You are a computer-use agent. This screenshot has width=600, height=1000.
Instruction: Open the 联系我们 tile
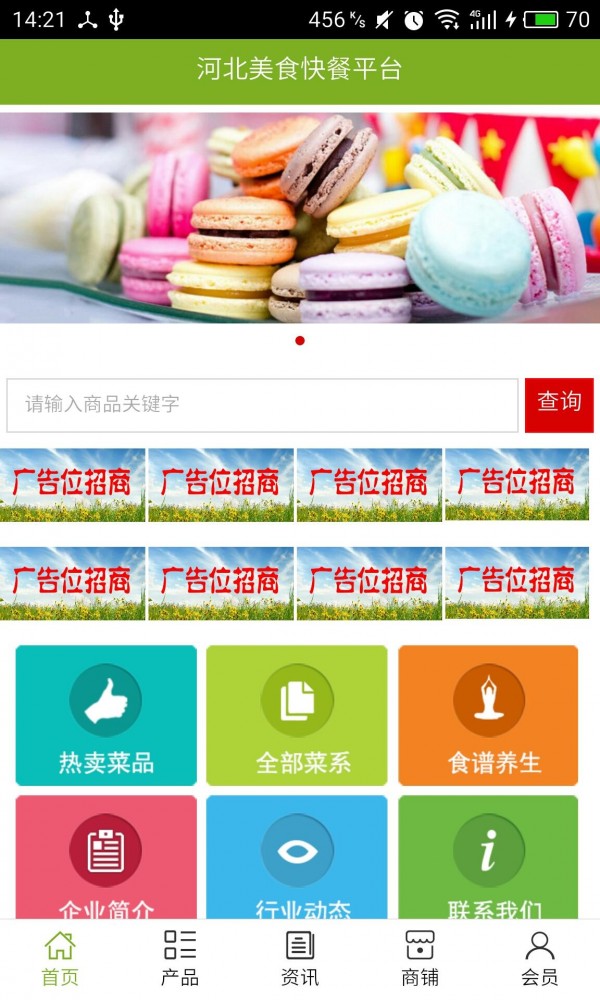point(488,858)
